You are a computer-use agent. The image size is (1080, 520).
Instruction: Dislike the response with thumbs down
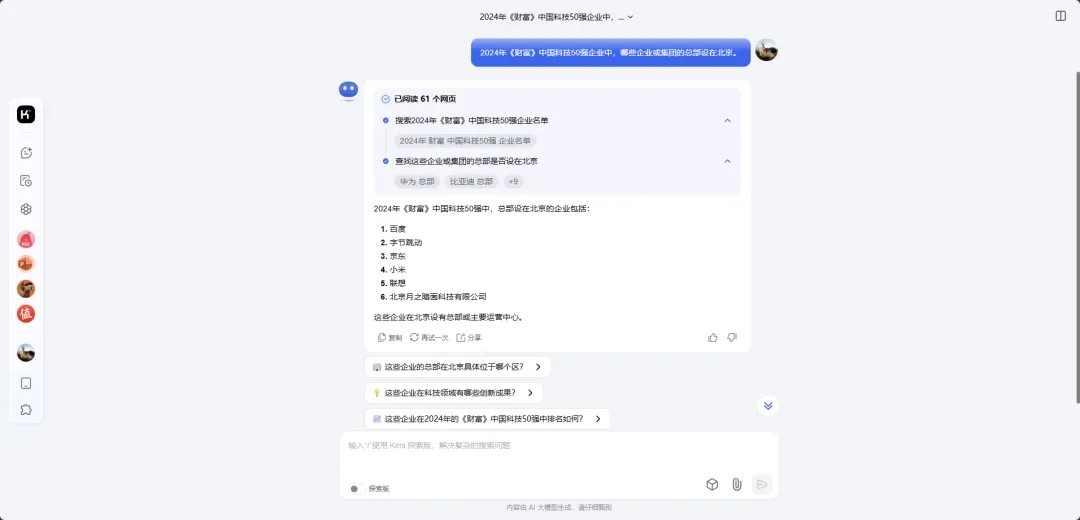click(732, 338)
